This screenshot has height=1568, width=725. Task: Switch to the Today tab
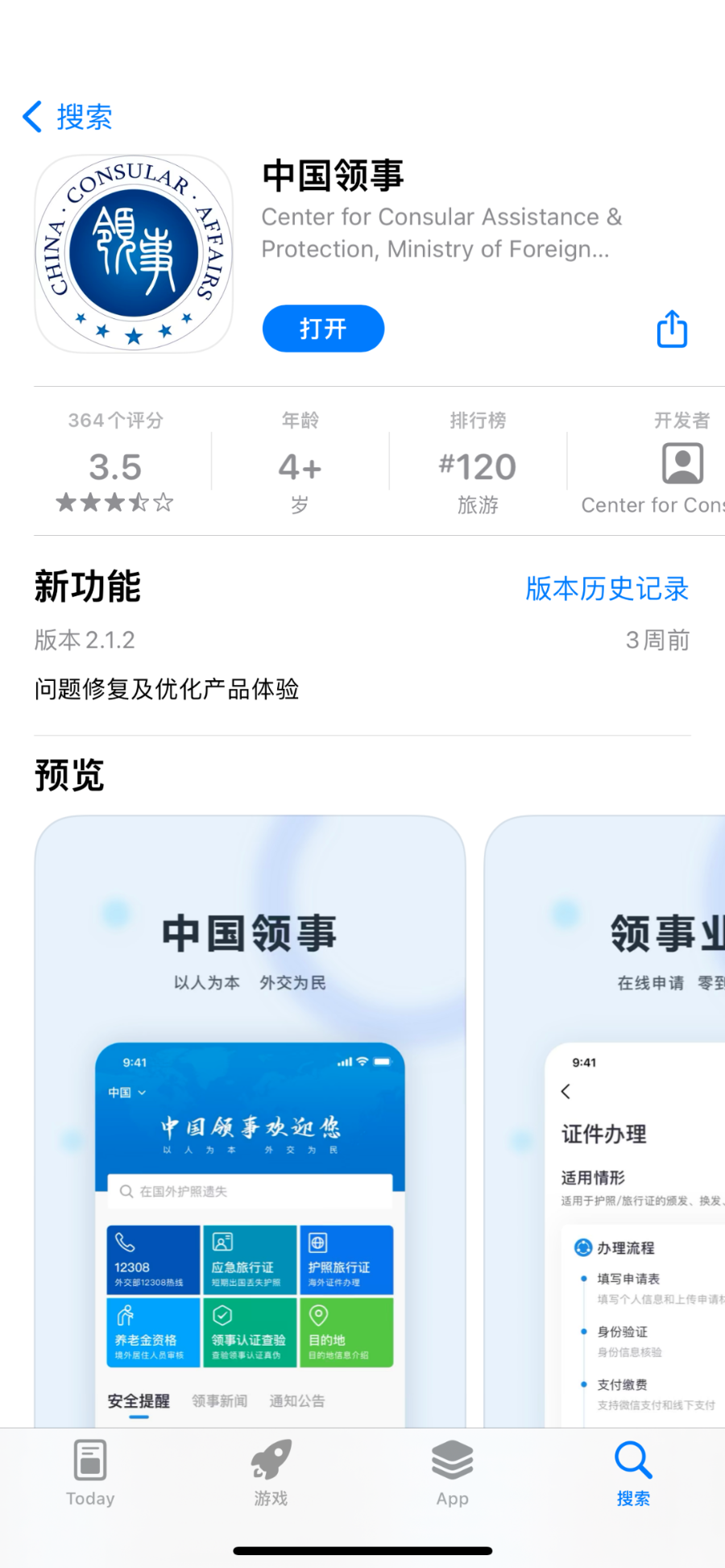(90, 1473)
